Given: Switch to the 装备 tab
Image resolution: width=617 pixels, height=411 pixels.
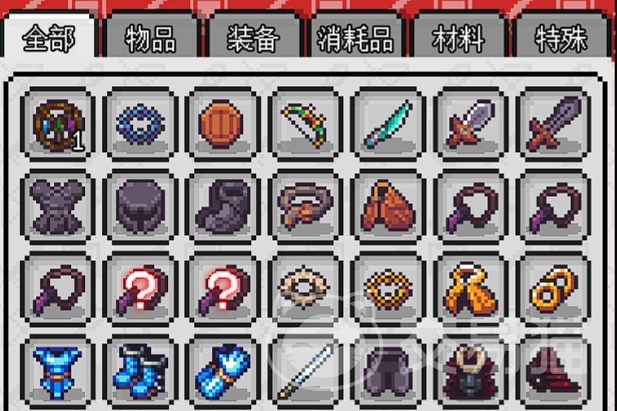Looking at the screenshot, I should [254, 37].
